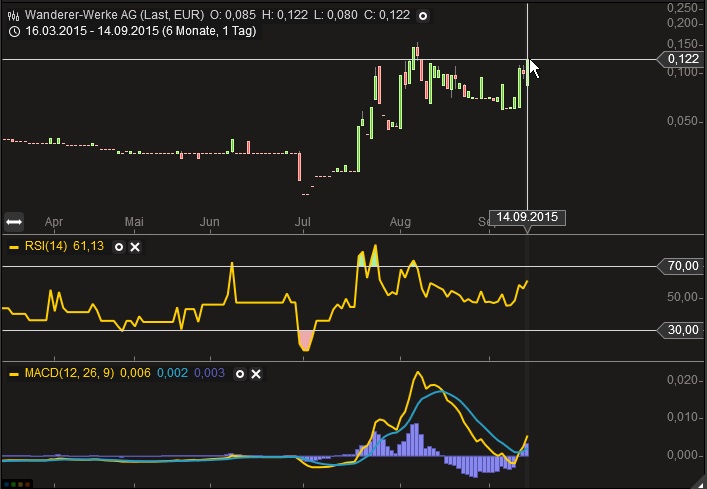This screenshot has width=707, height=489.
Task: Open the RSI(14) indicator settings
Action: (119, 246)
